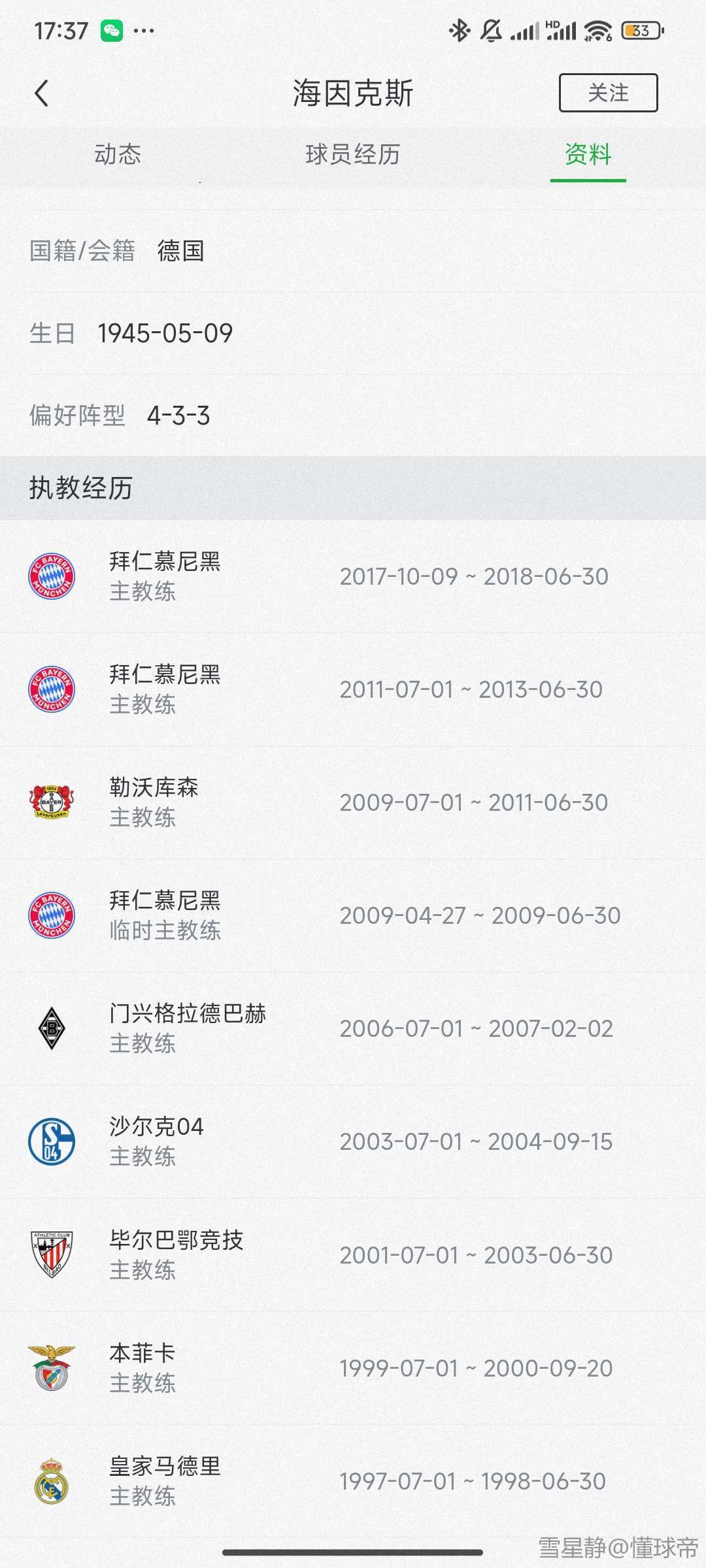Screen dimensions: 706x1568
Task: Go back using the top-left arrow
Action: point(42,93)
